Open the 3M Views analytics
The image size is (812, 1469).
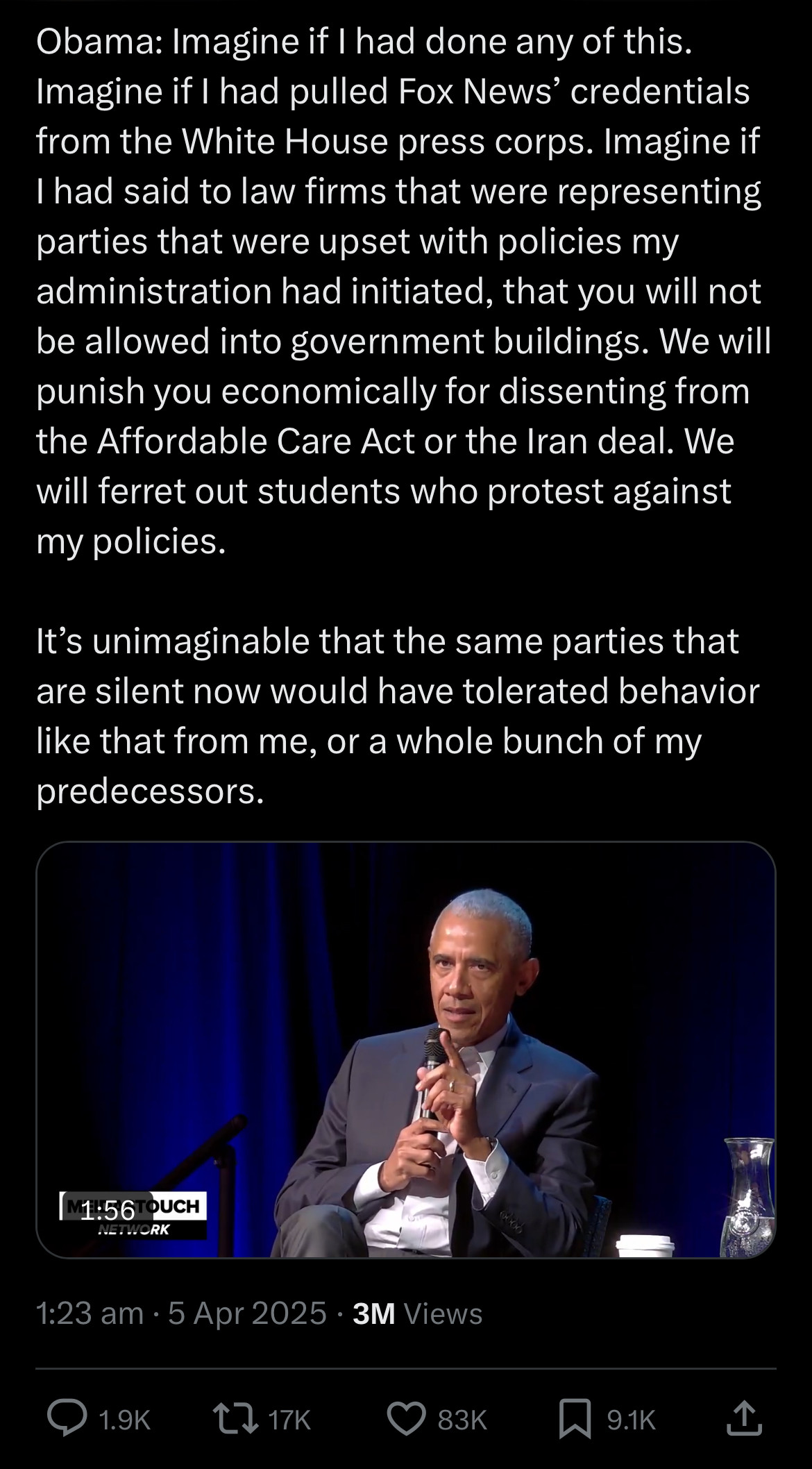(417, 1314)
